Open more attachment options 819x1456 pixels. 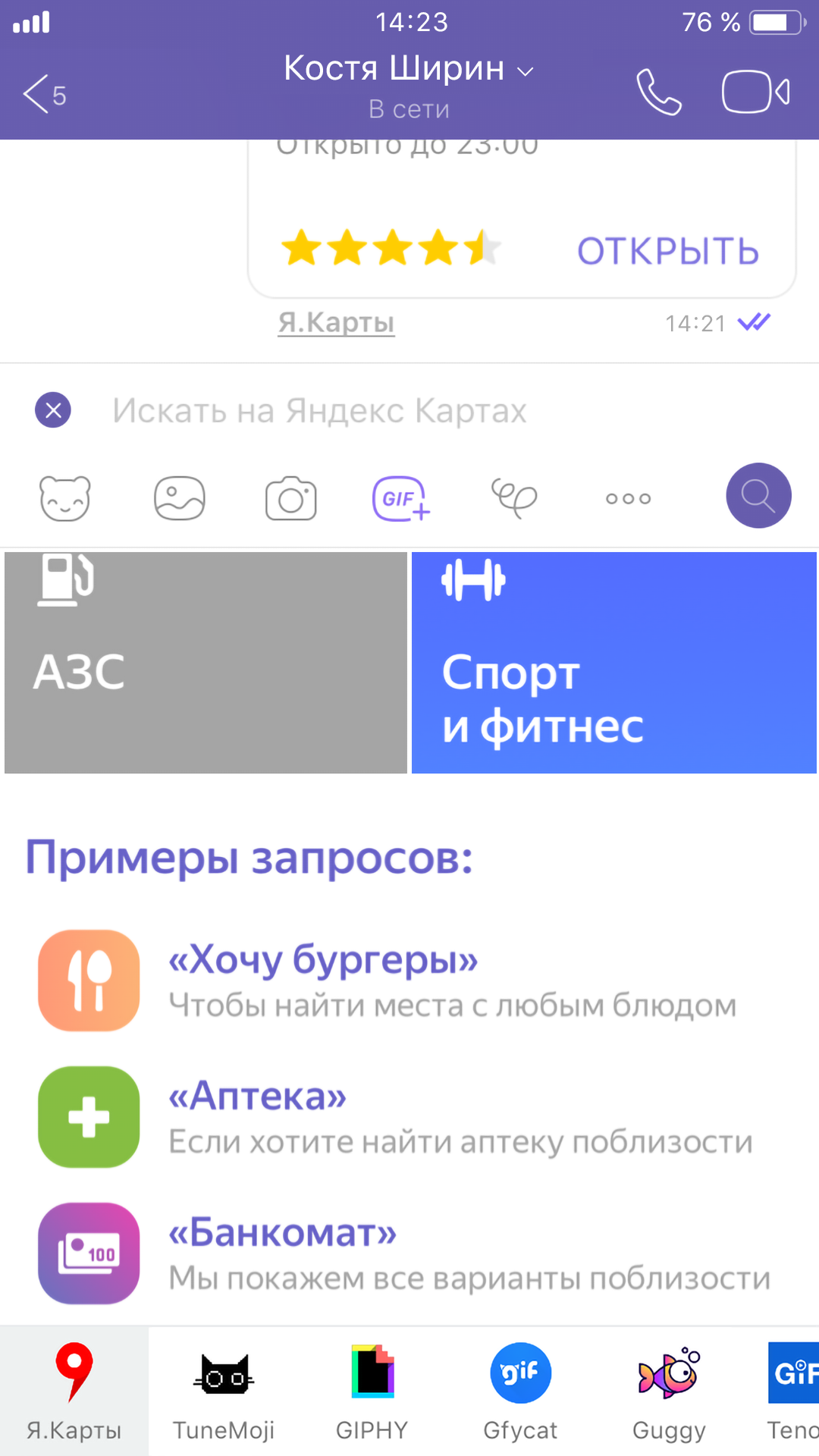pyautogui.click(x=629, y=499)
